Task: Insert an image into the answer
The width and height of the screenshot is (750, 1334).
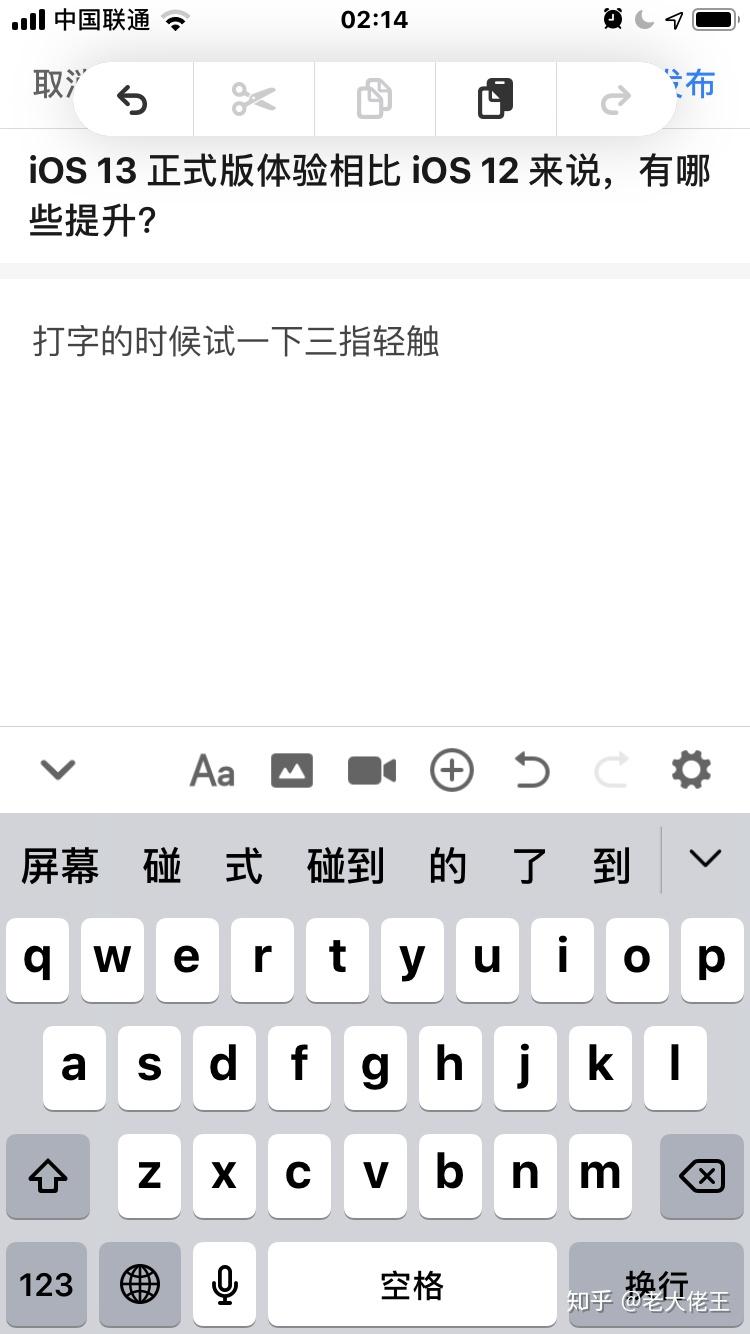Action: click(292, 771)
